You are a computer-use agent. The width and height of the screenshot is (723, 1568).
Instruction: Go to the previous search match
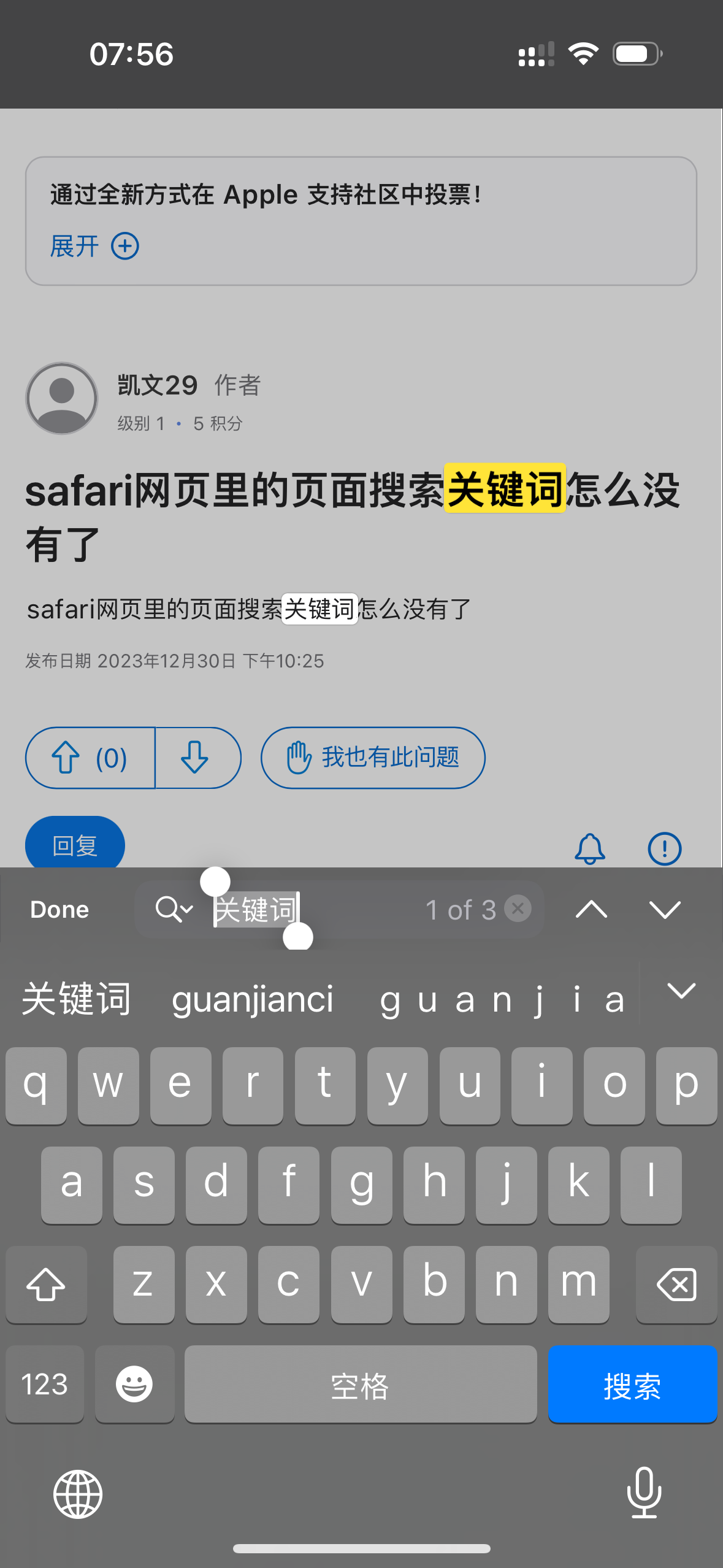click(591, 909)
